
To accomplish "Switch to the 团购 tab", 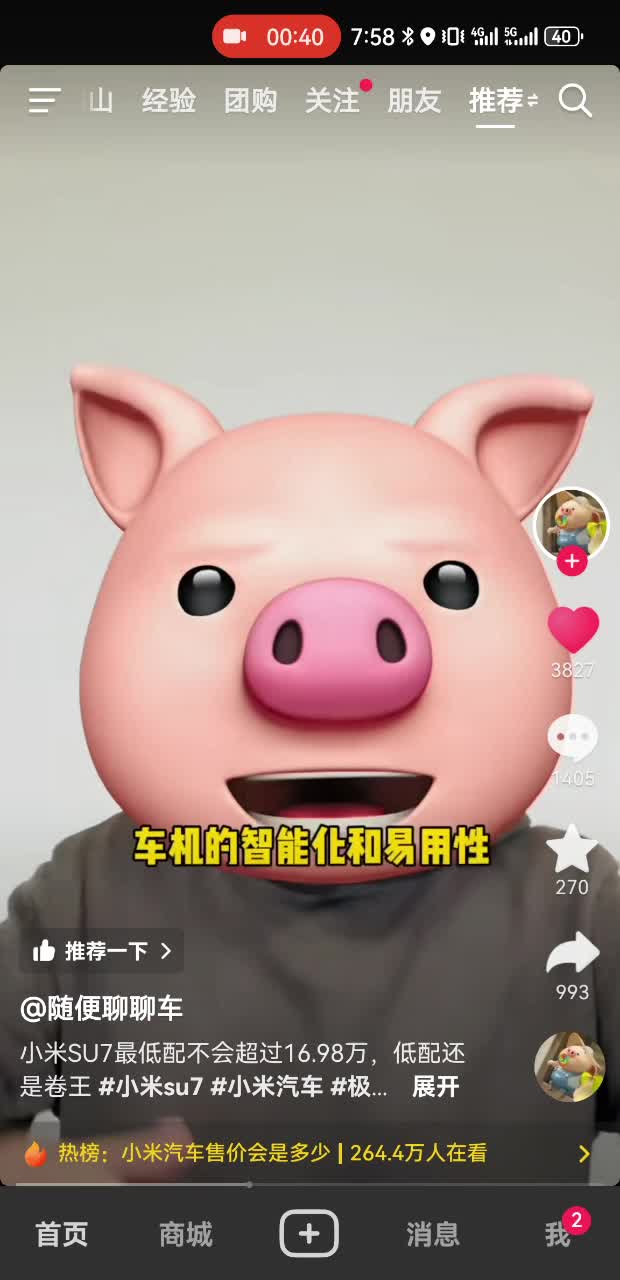I will [x=250, y=100].
